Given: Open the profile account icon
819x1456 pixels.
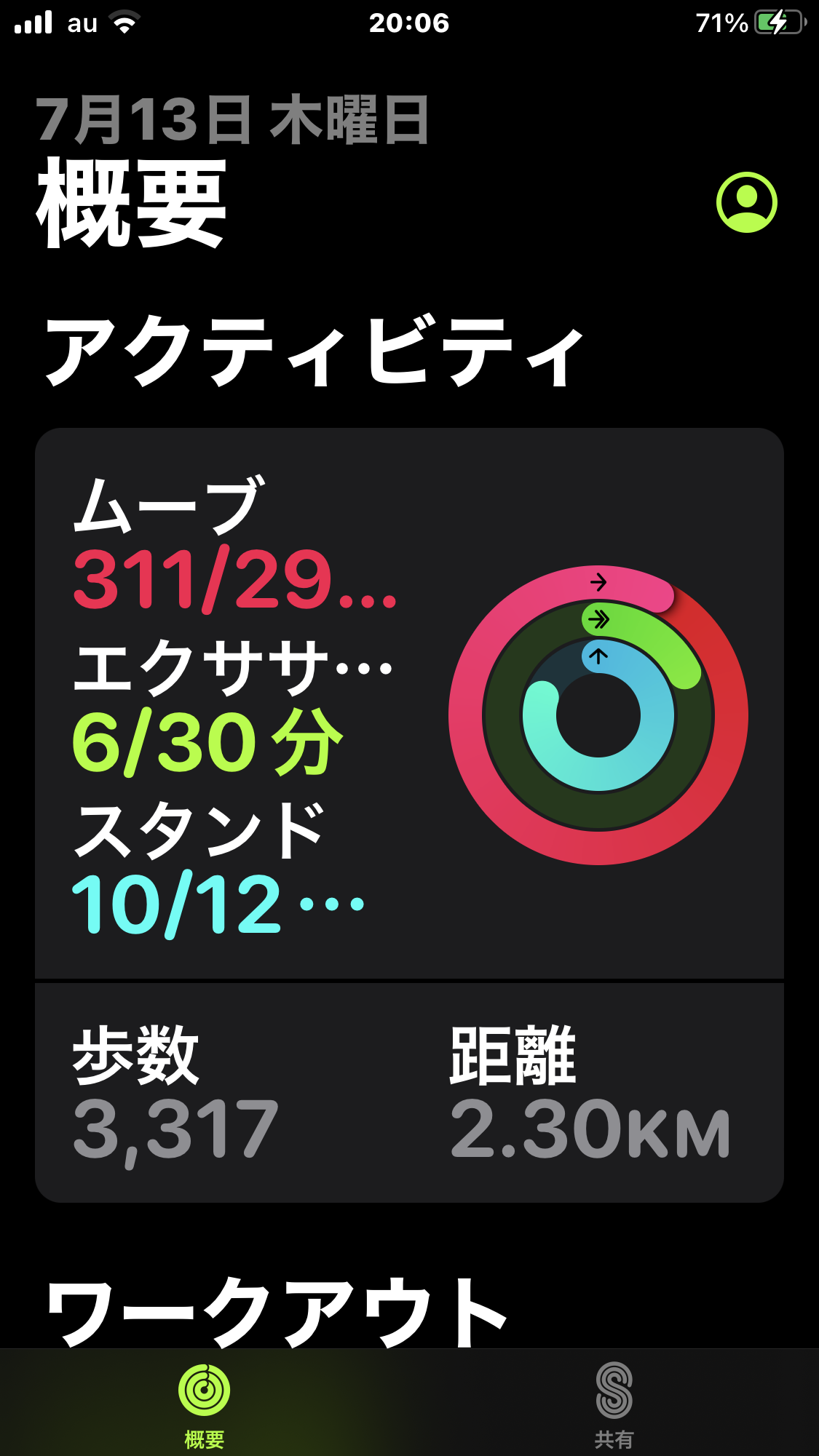Looking at the screenshot, I should [x=746, y=202].
